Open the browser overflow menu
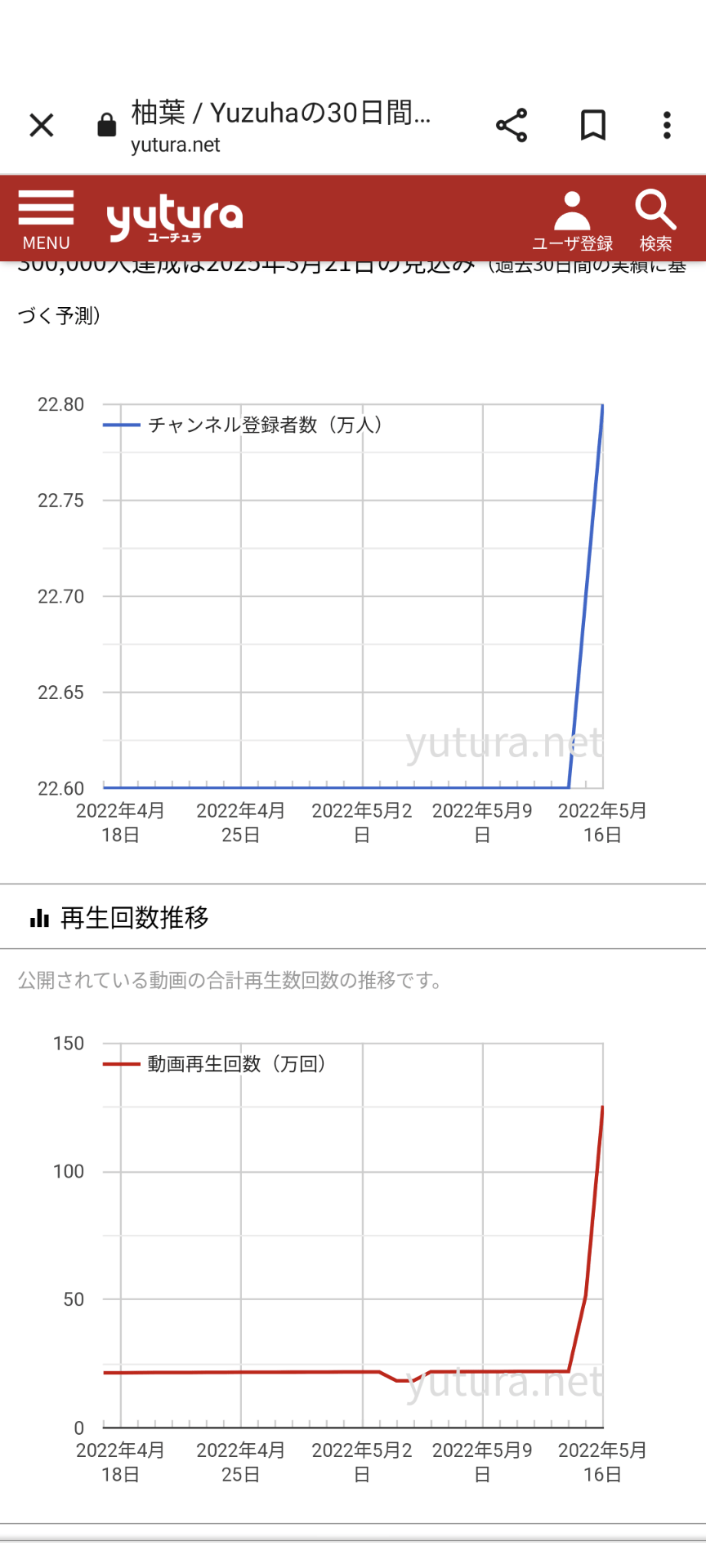Viewport: 706px width, 1568px height. click(x=667, y=126)
